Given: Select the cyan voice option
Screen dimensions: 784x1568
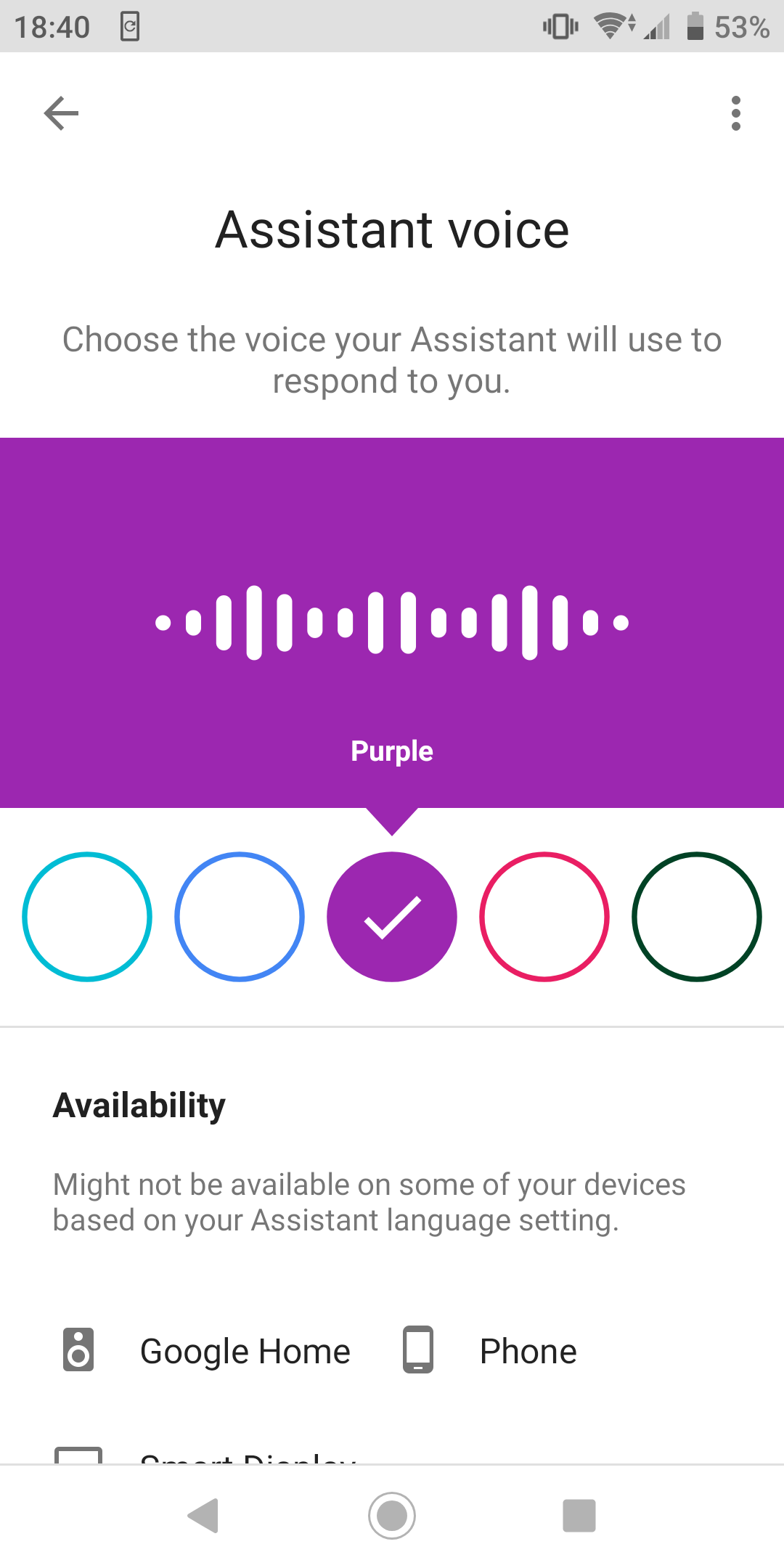Looking at the screenshot, I should [x=86, y=917].
